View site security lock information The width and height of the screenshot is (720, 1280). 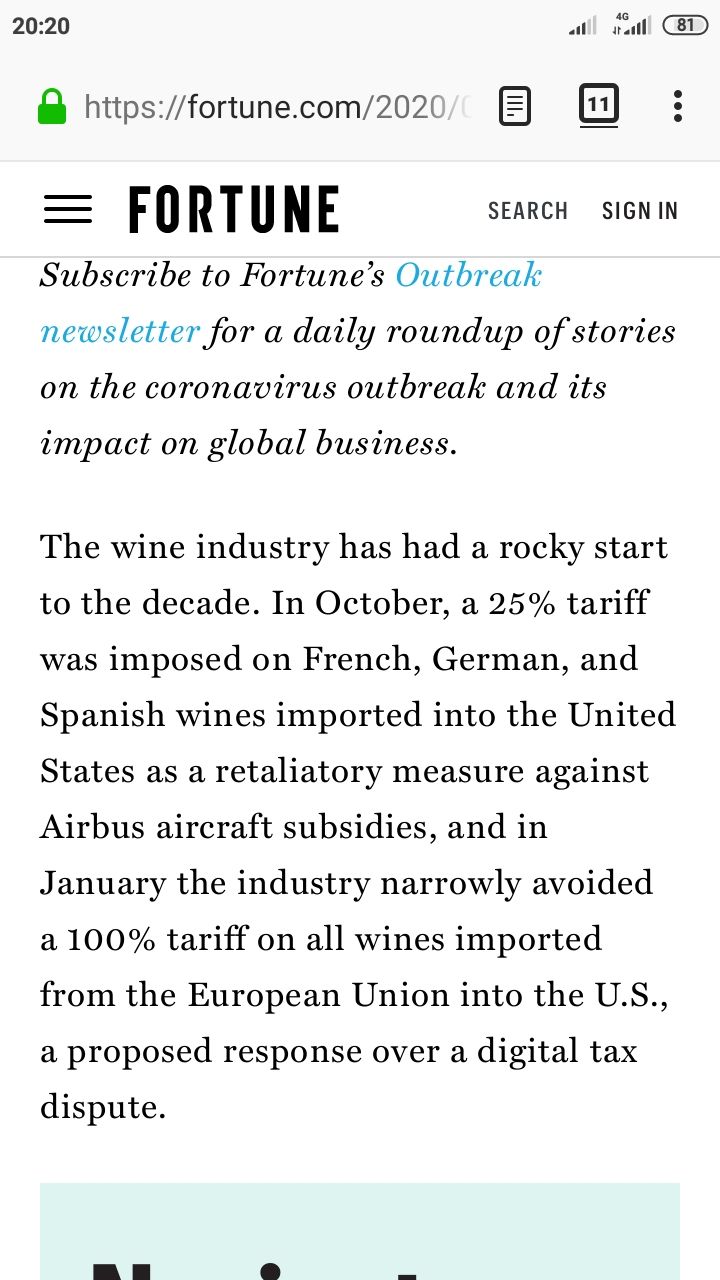click(x=52, y=106)
